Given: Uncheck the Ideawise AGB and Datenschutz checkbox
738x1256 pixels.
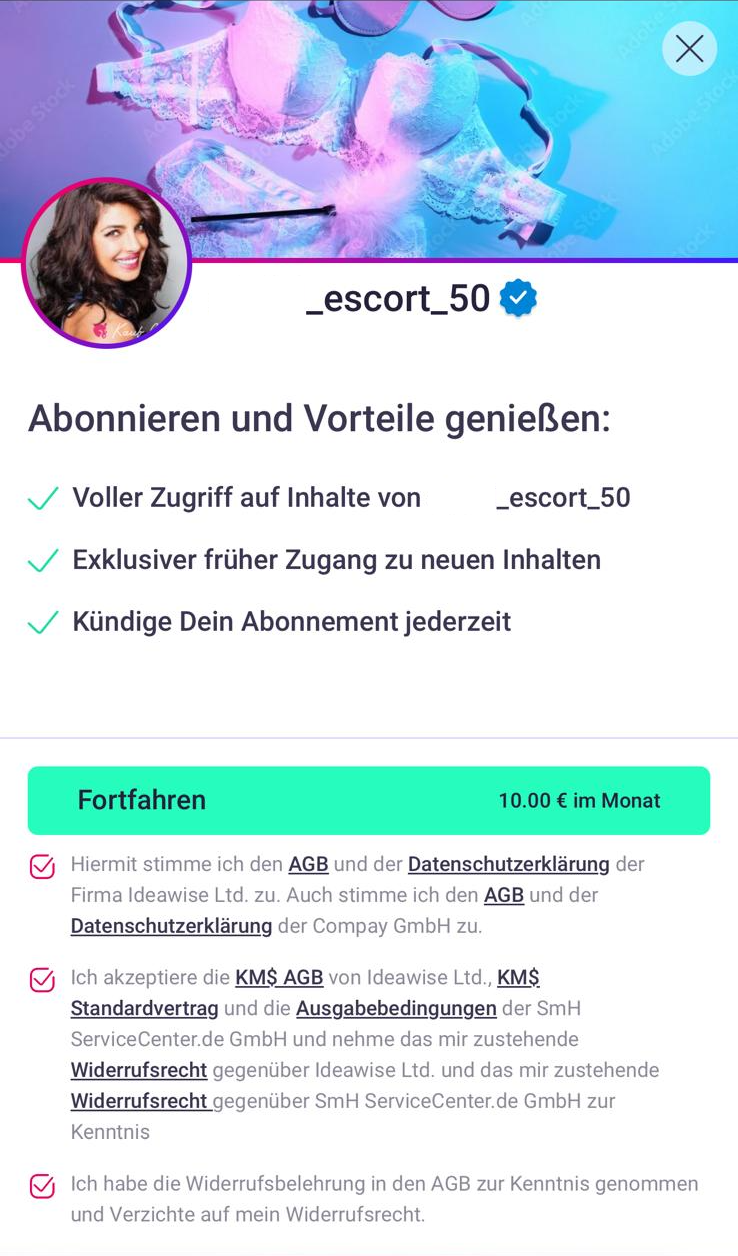Looking at the screenshot, I should click(42, 866).
